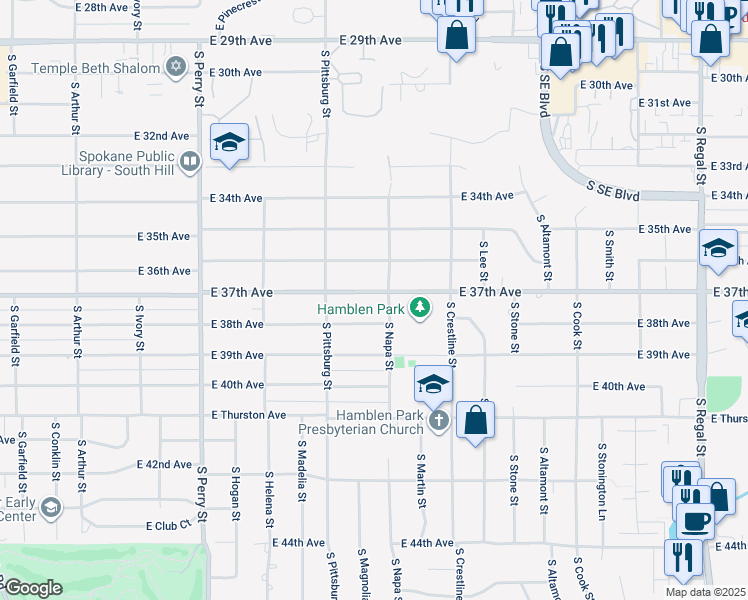The width and height of the screenshot is (748, 600).
Task: Select the school marker above Hamblen Park Presbyterian Church
Action: 434,384
